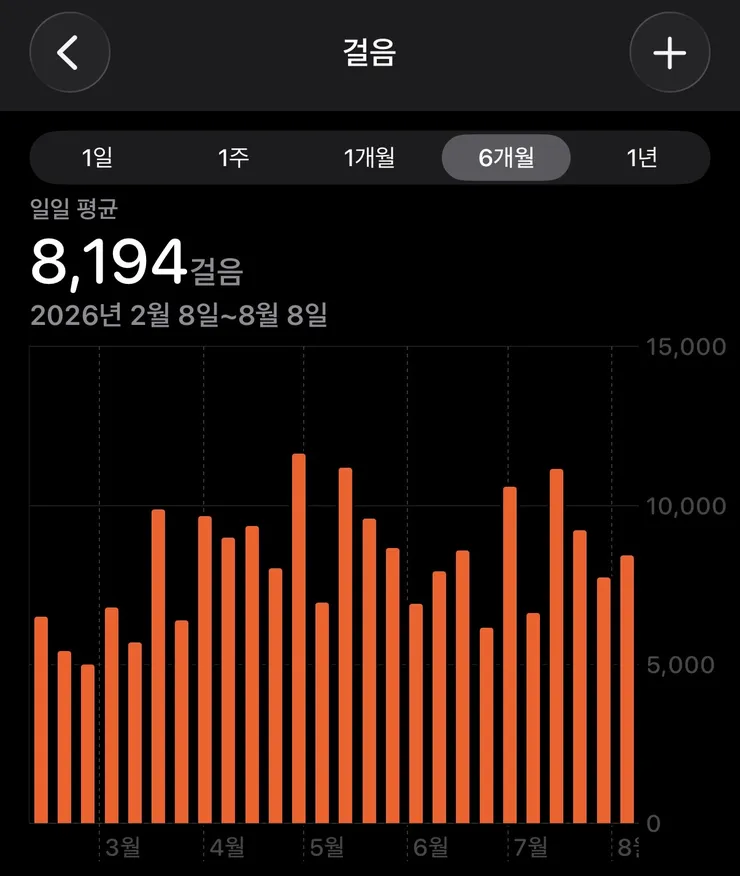This screenshot has height=876, width=740.
Task: Show the 1년 range
Action: (642, 158)
